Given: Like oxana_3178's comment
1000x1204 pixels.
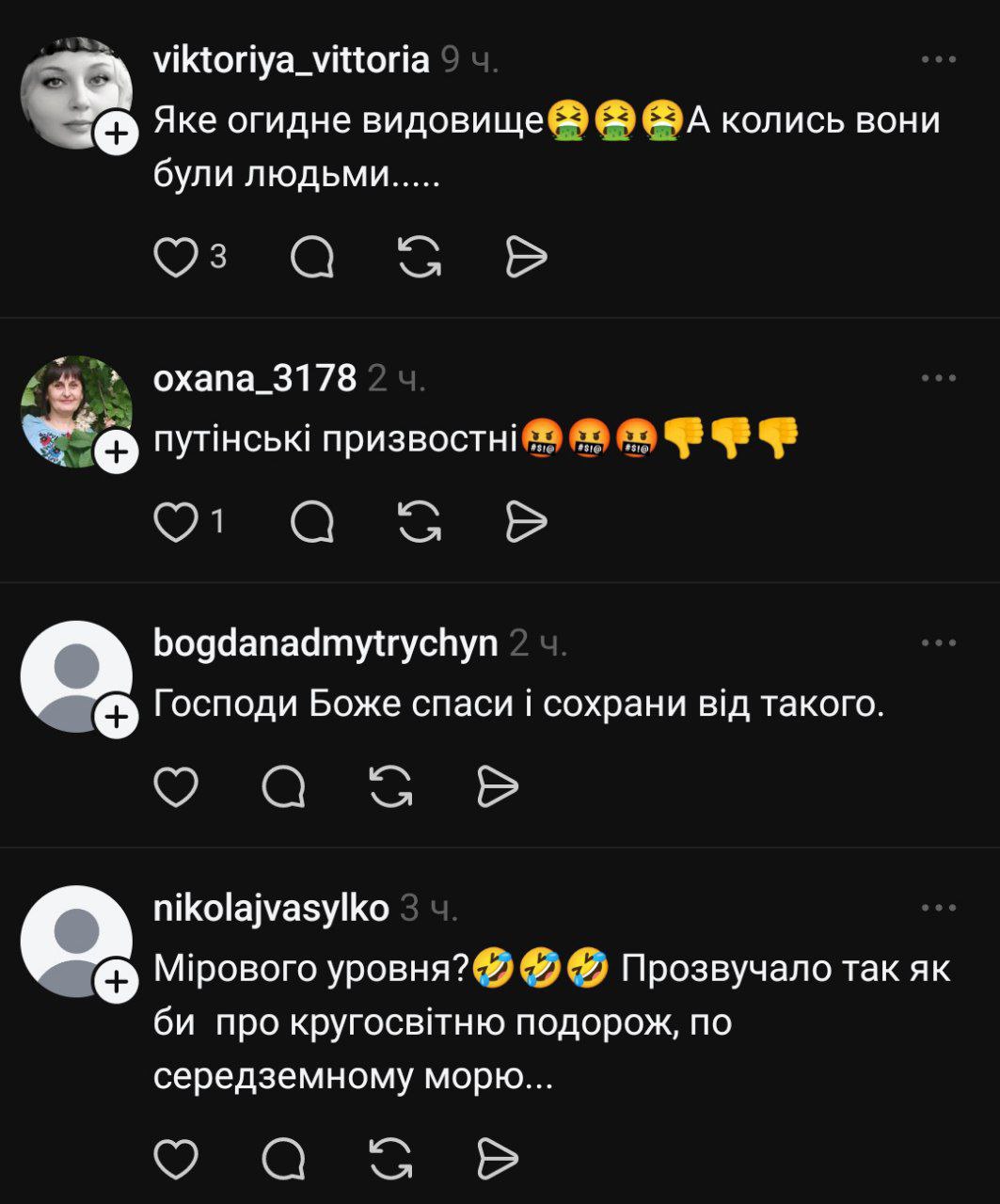Looking at the screenshot, I should point(176,521).
